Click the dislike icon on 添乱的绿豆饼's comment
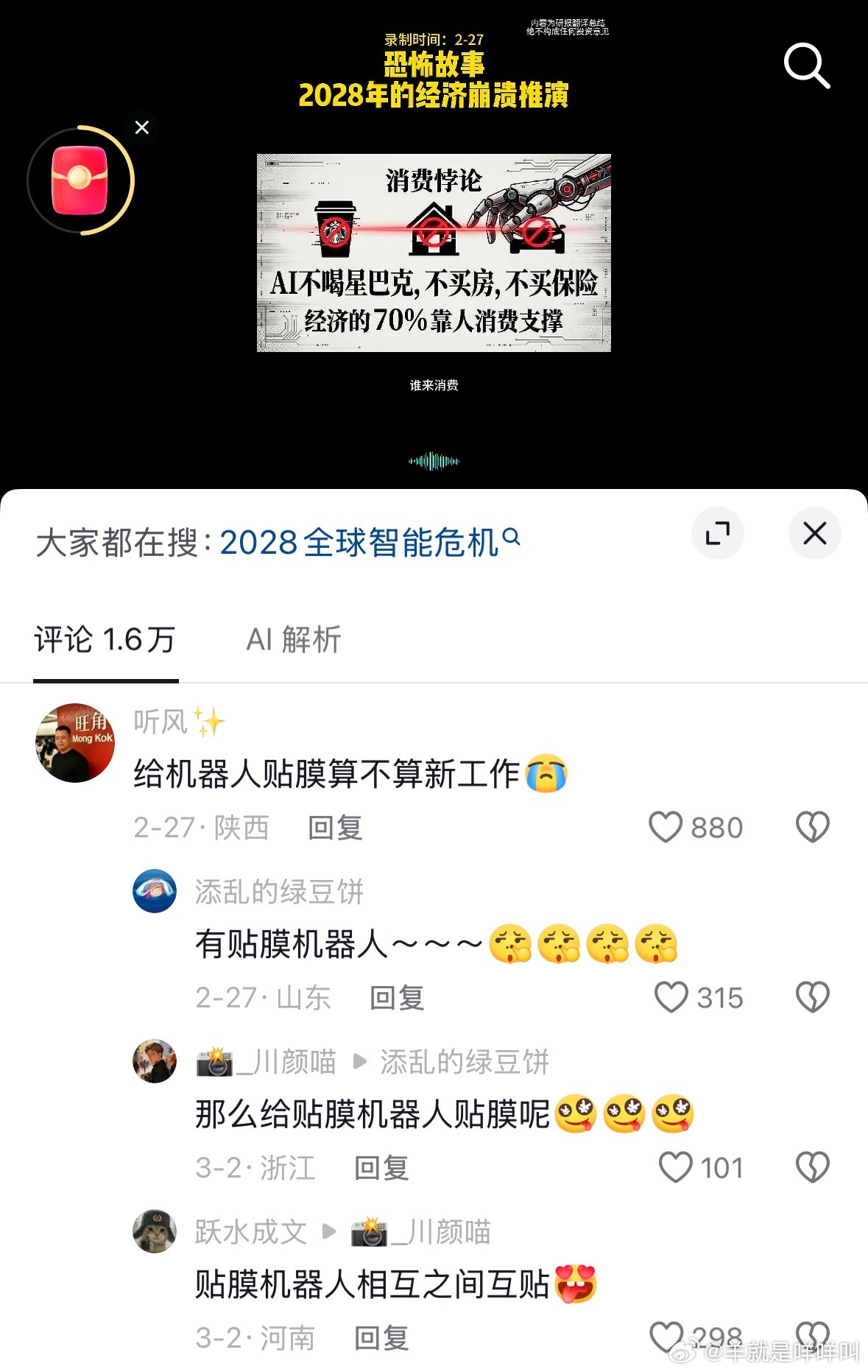Viewport: 868px width, 1372px height. point(813,997)
